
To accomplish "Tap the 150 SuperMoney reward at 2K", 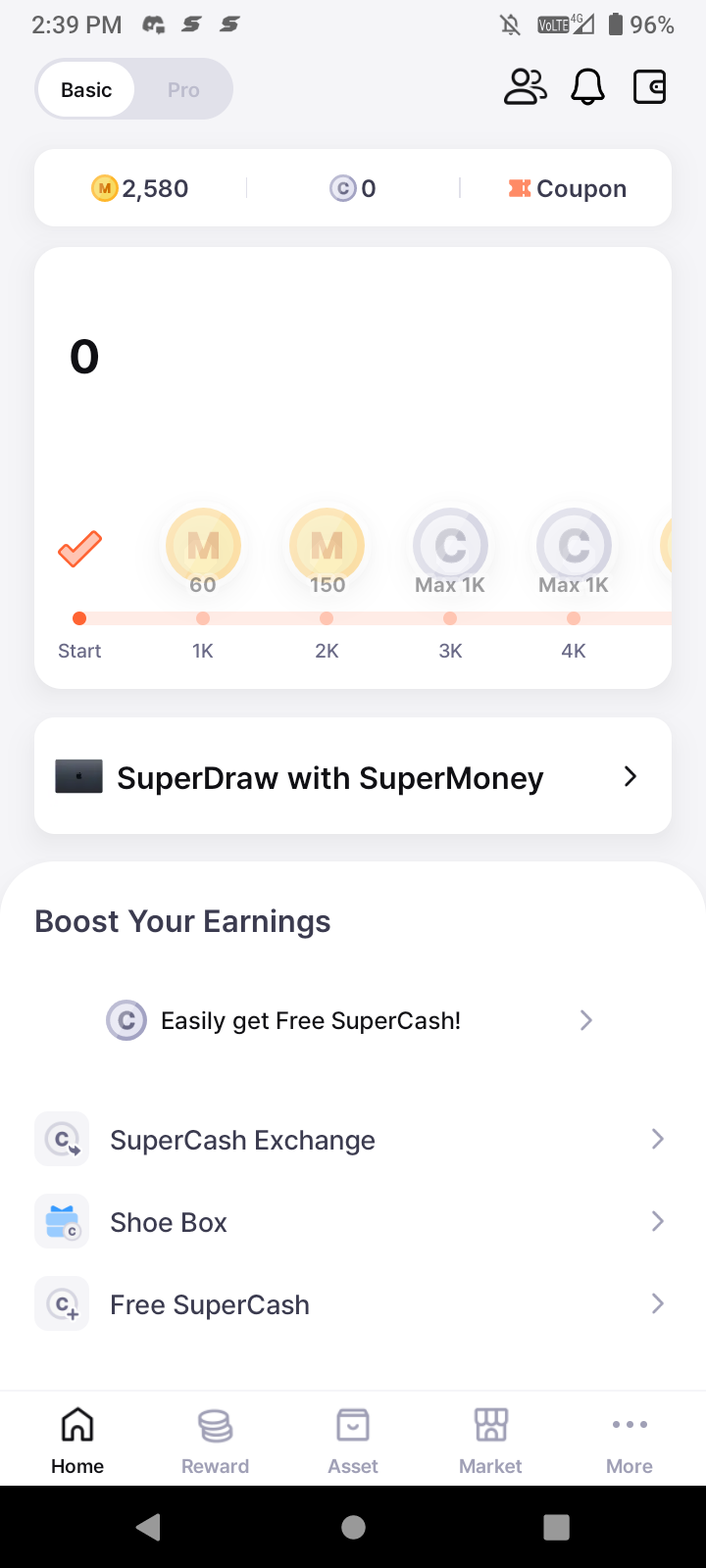I will [327, 551].
